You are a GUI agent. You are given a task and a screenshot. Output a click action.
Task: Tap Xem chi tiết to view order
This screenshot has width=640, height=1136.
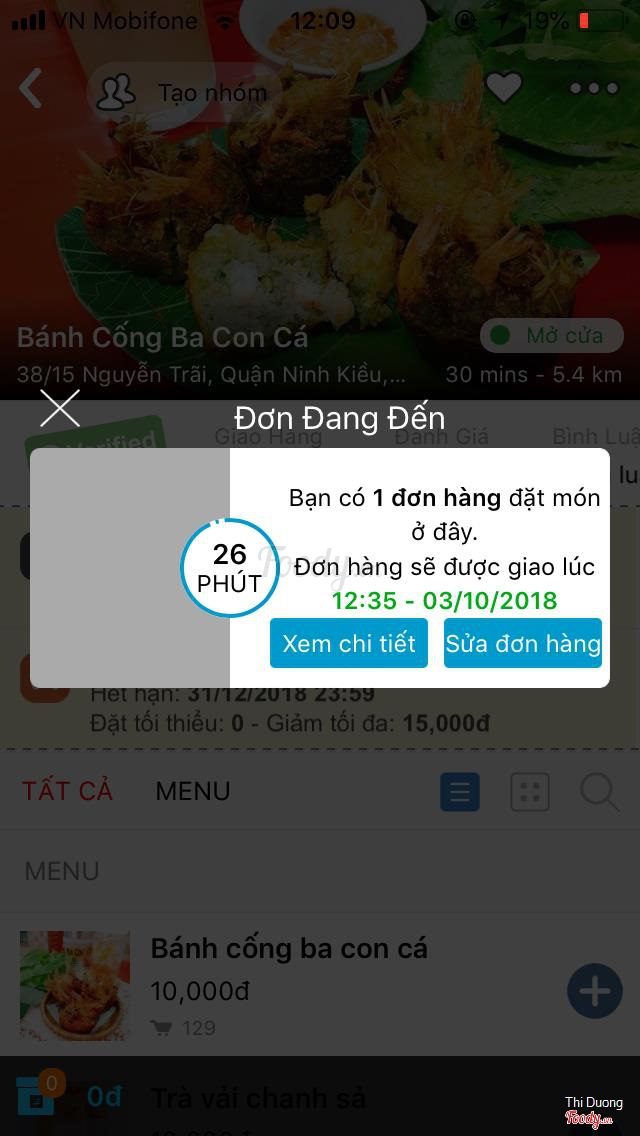pyautogui.click(x=348, y=643)
